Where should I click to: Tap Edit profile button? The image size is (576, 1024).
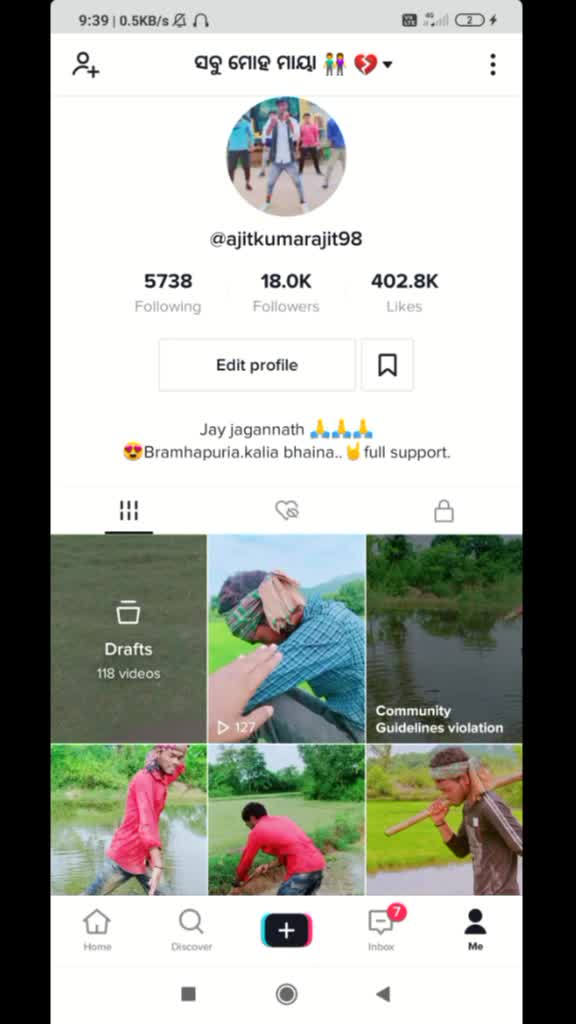(257, 365)
